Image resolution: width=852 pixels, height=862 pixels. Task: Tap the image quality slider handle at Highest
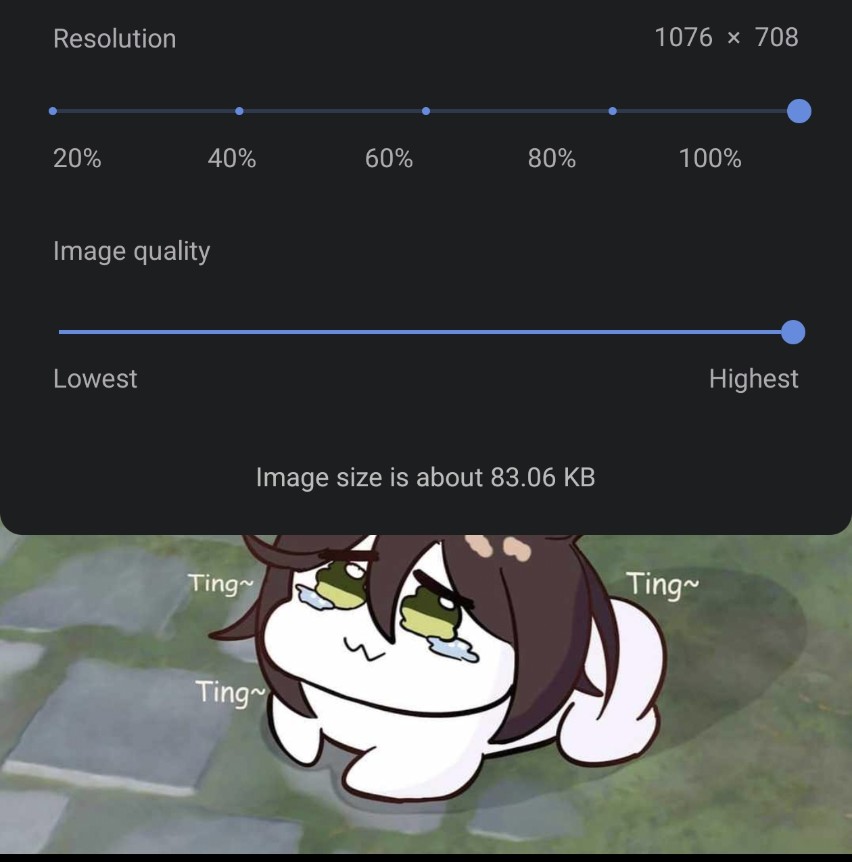792,332
